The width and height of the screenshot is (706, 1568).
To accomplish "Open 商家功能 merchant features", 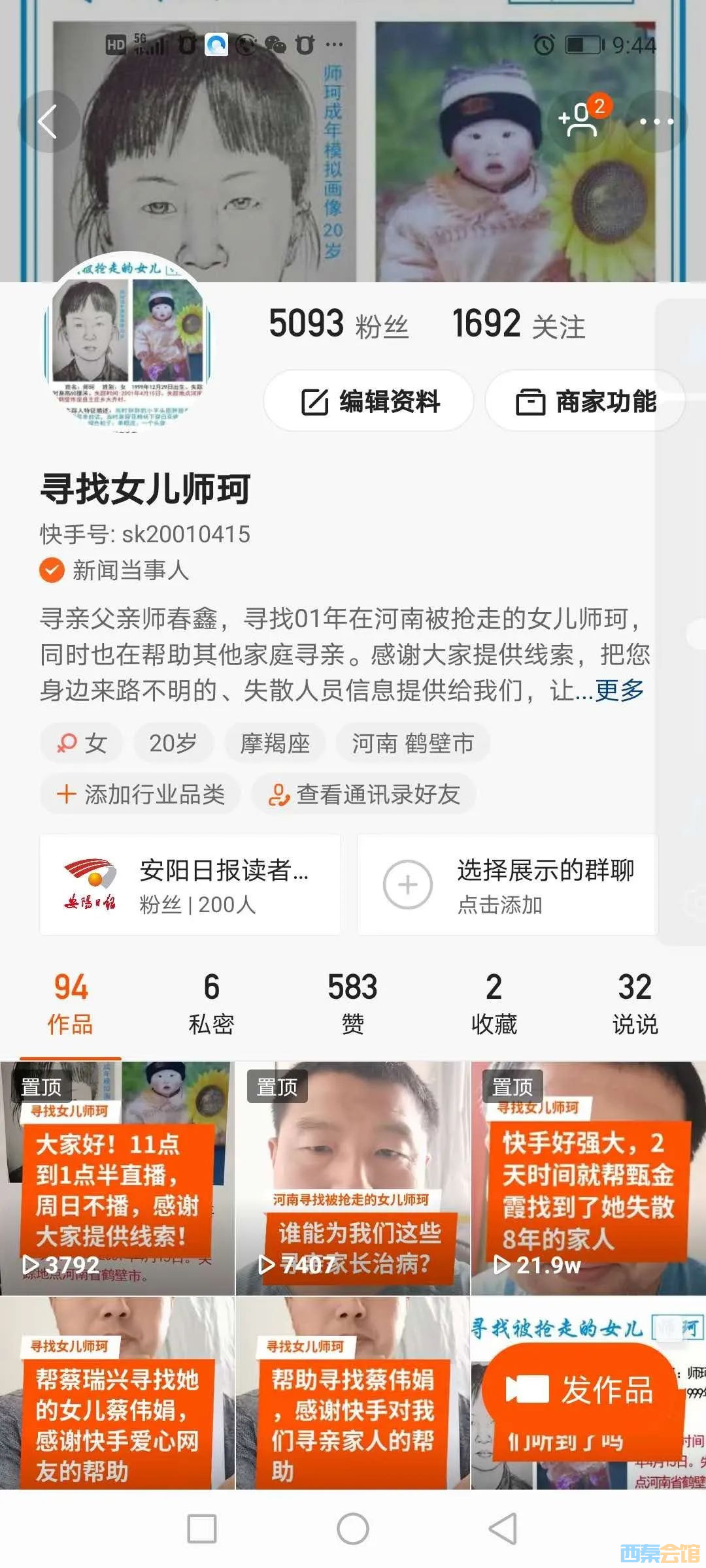I will pyautogui.click(x=585, y=401).
